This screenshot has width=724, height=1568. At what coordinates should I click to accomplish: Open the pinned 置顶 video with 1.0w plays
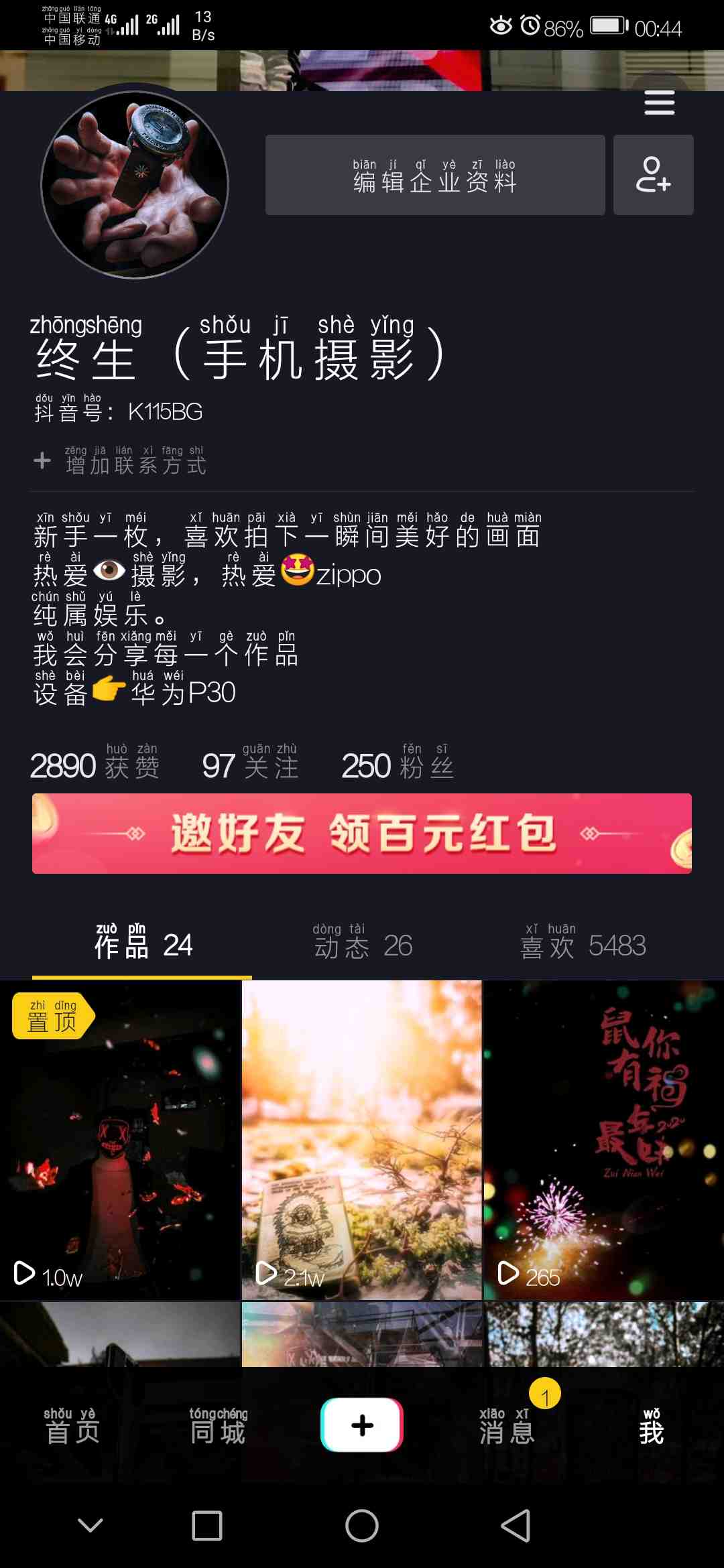120,1139
